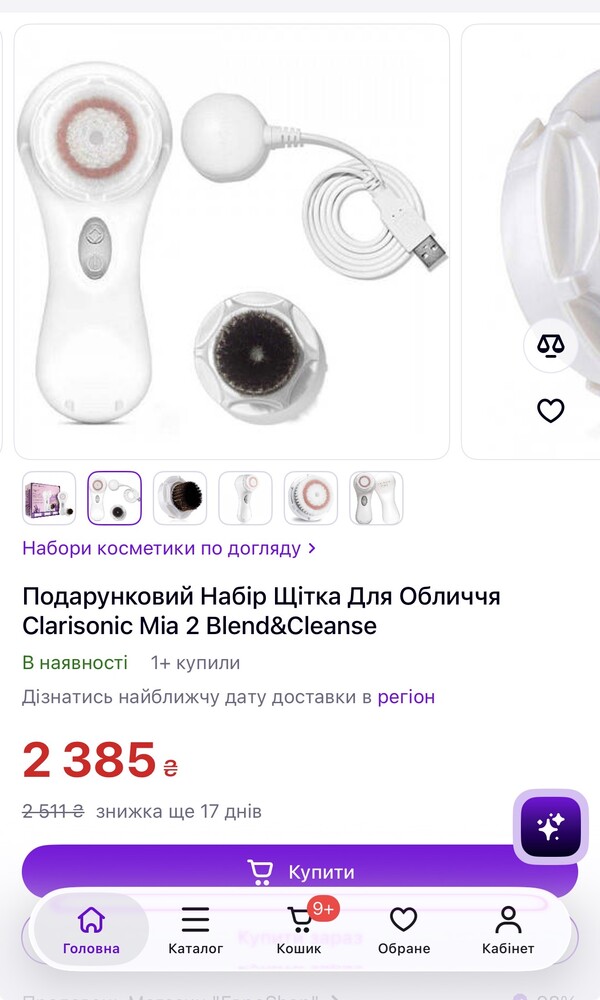Tap the Купити button

click(x=300, y=871)
